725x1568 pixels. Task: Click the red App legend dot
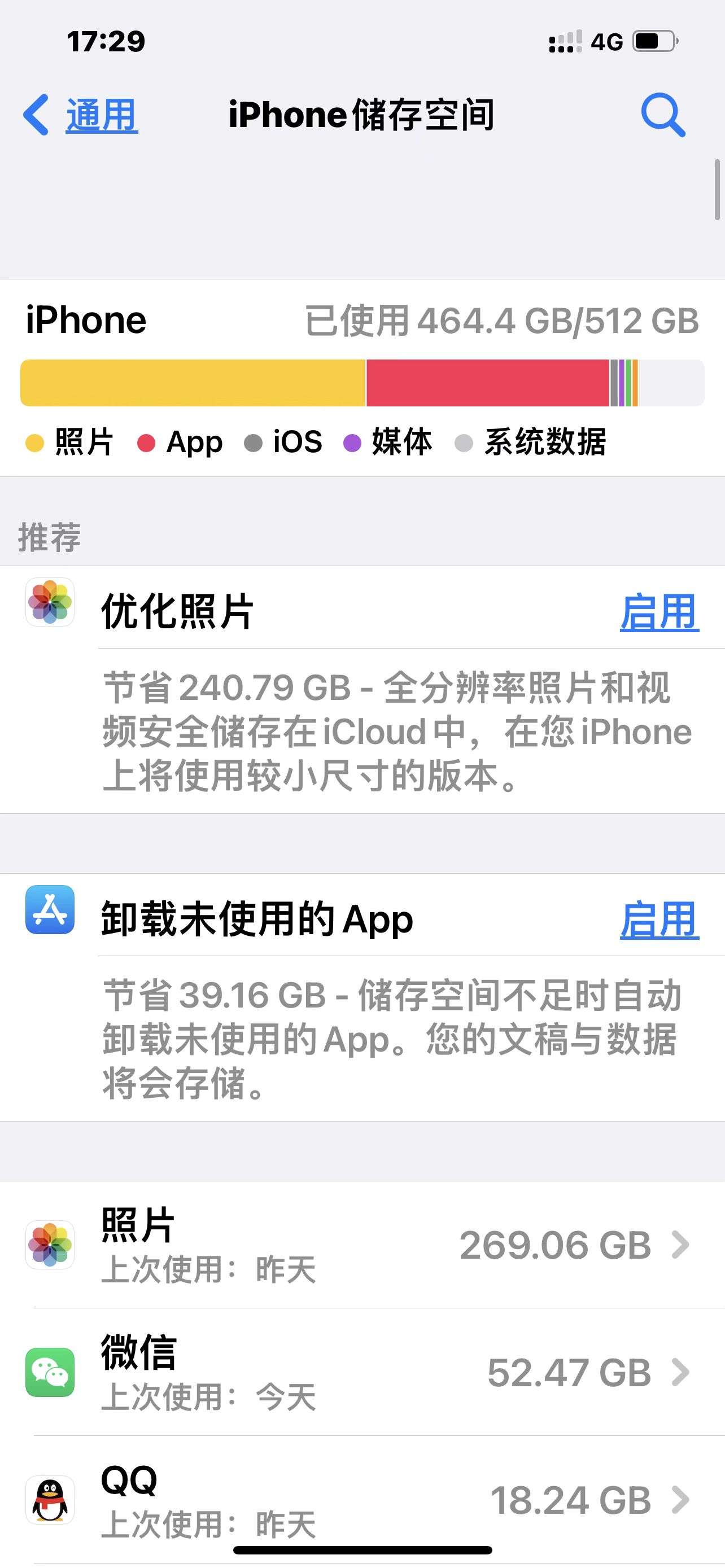click(x=146, y=443)
